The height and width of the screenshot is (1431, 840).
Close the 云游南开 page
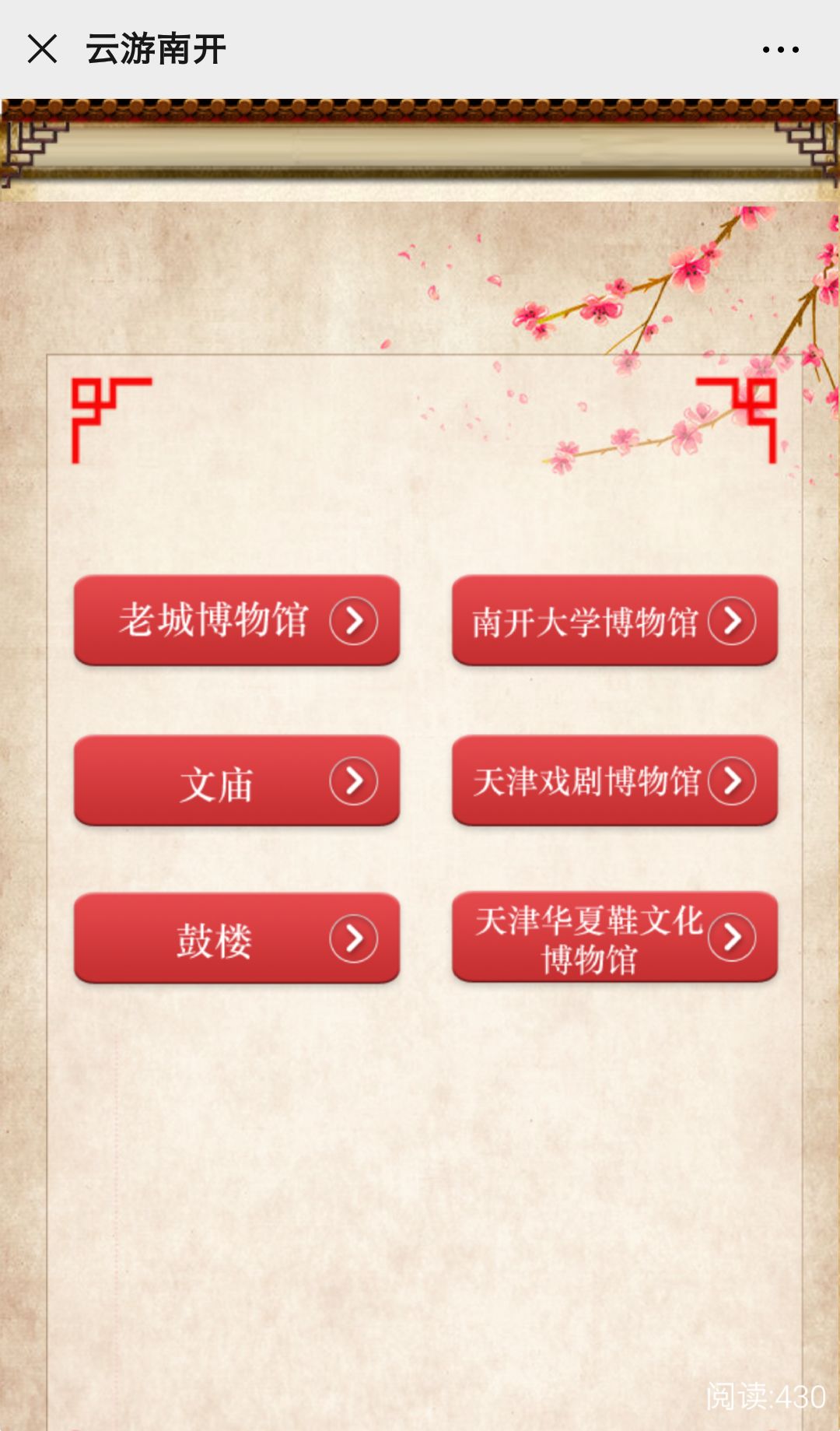[42, 49]
